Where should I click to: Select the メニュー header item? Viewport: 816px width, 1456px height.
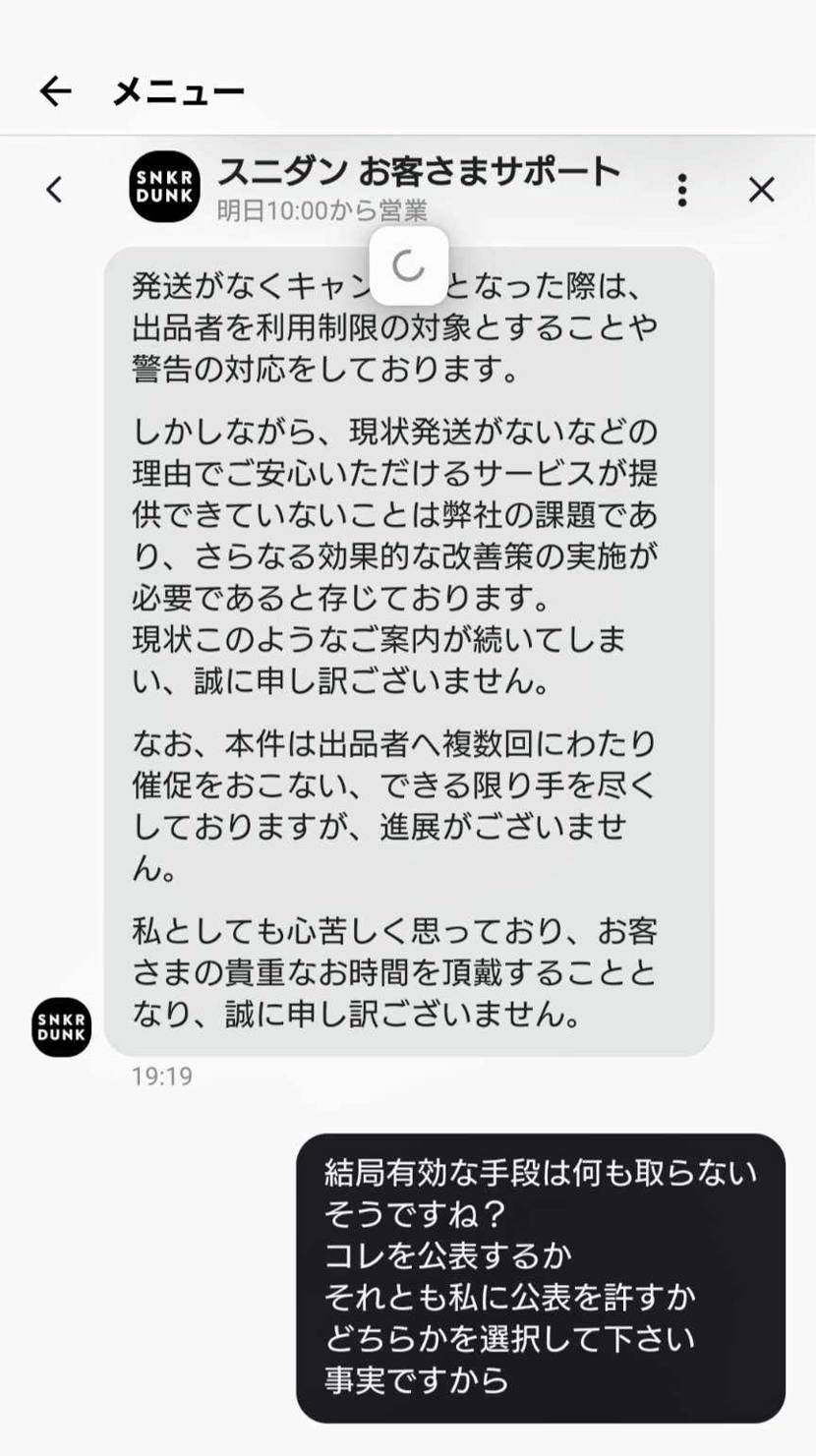point(177,90)
